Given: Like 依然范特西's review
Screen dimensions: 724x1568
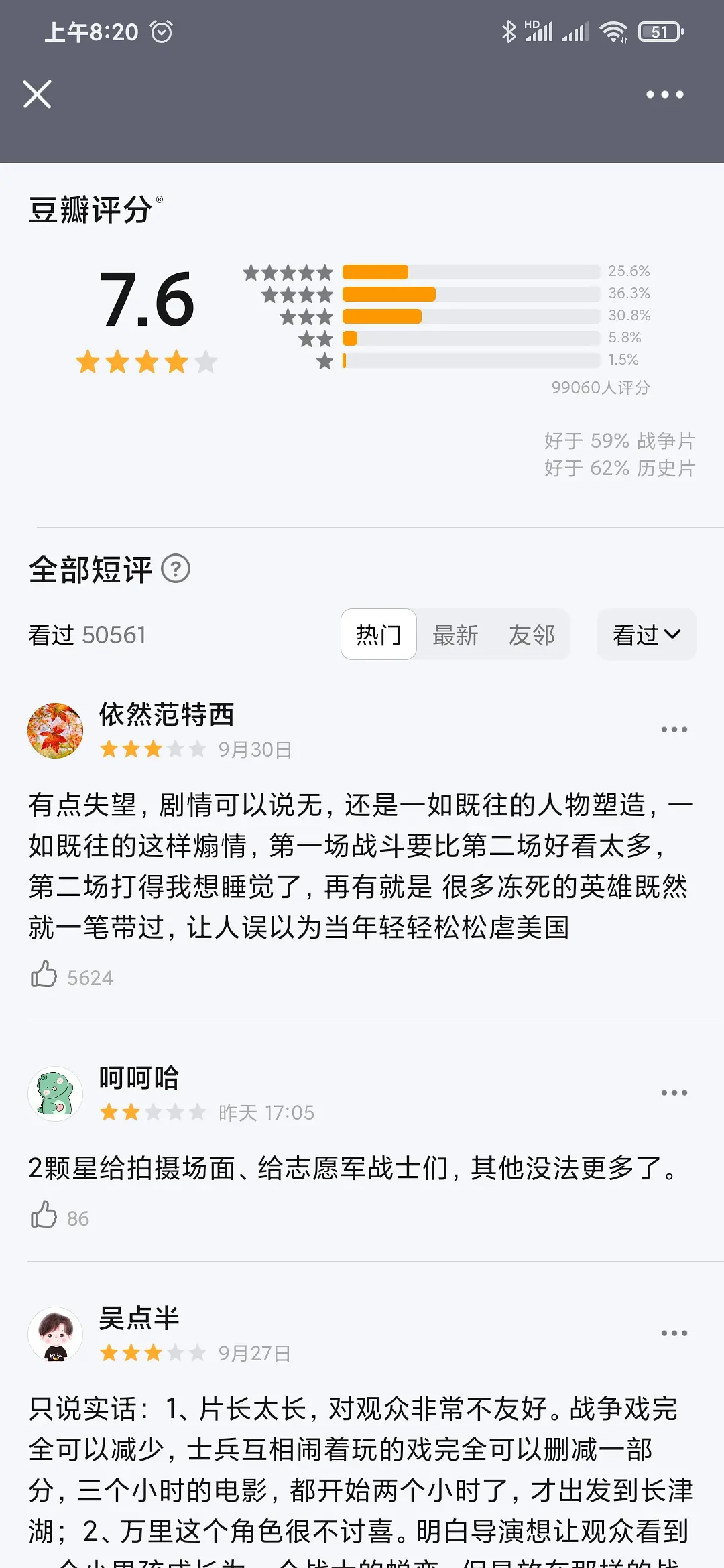Looking at the screenshot, I should (44, 975).
